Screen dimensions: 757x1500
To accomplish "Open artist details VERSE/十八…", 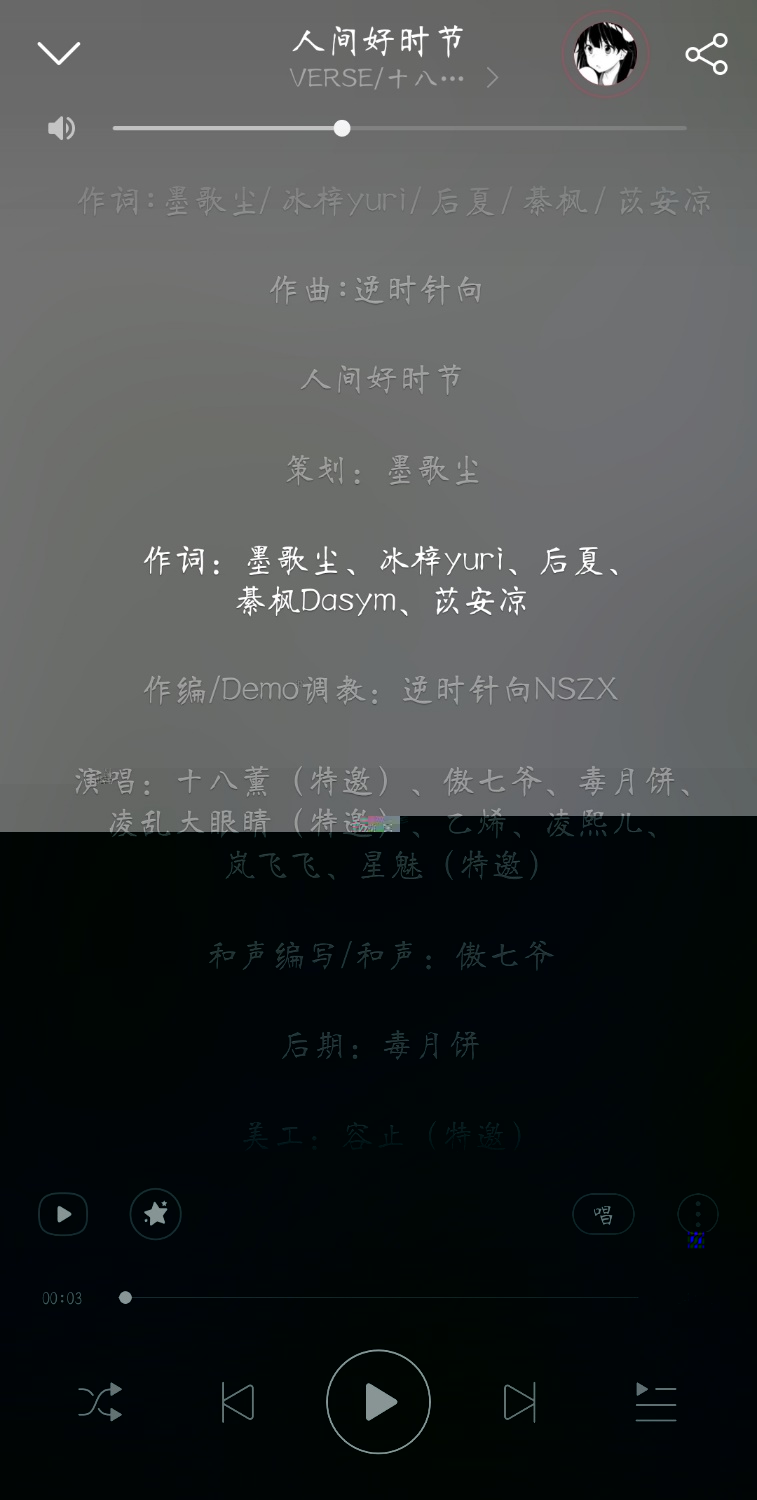I will pyautogui.click(x=393, y=78).
